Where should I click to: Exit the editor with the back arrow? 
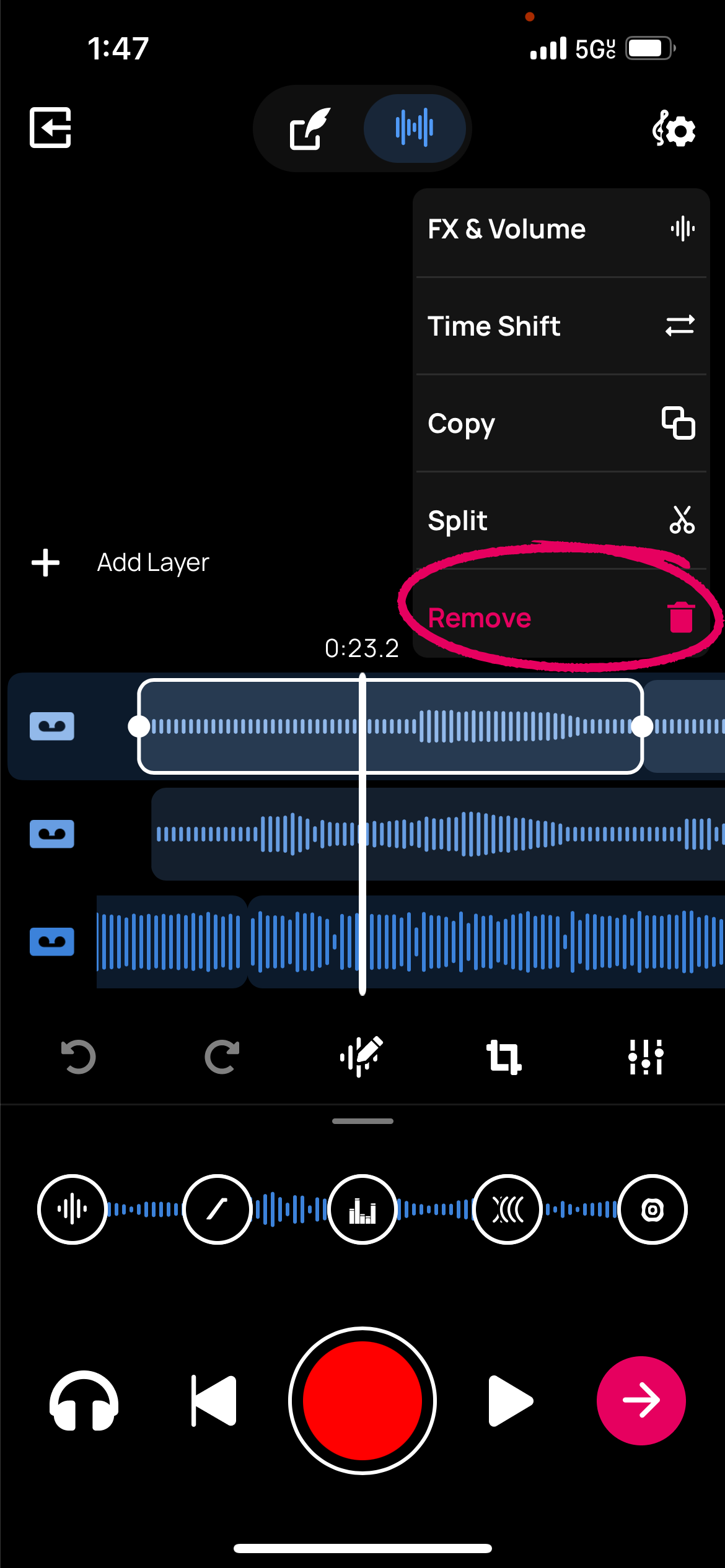click(50, 128)
